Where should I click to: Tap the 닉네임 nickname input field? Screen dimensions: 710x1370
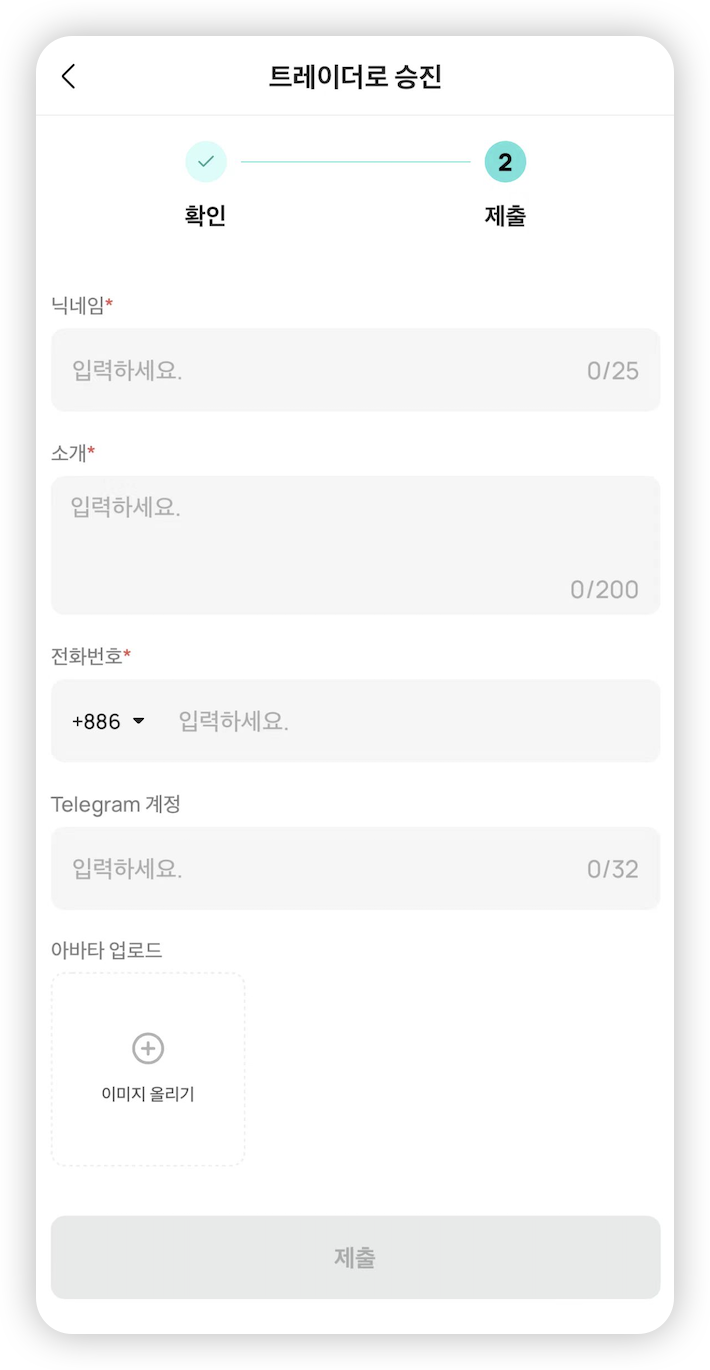tap(320, 370)
